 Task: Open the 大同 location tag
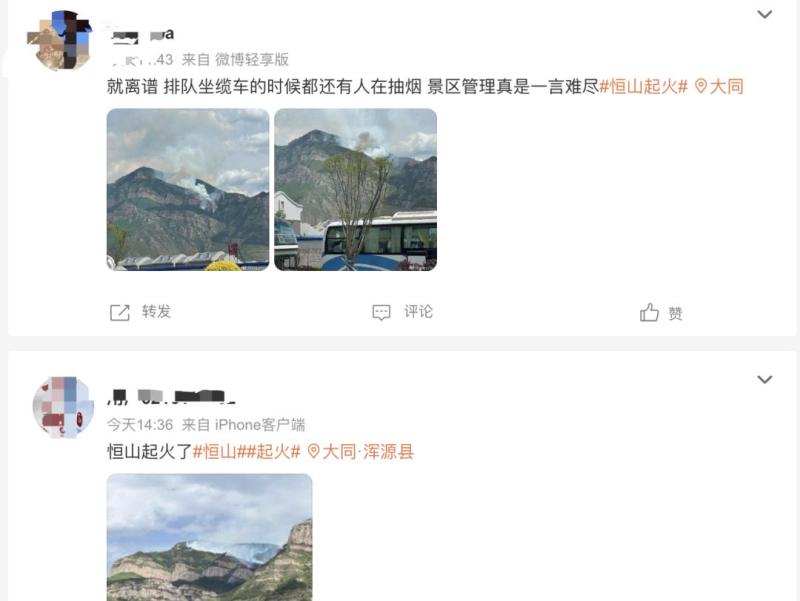[719, 87]
